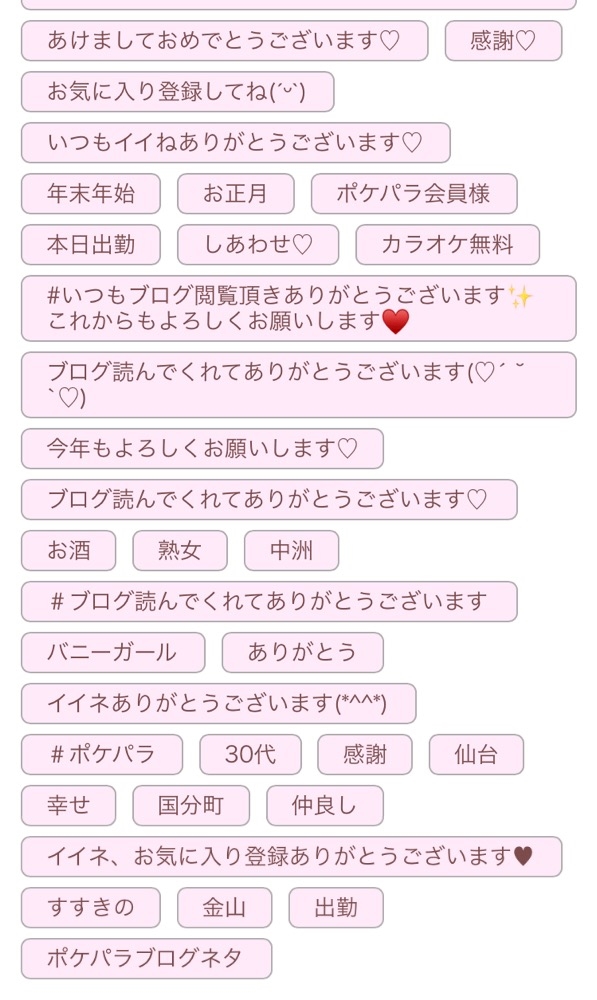
Task: Select the すすきの tag
Action: [x=91, y=908]
